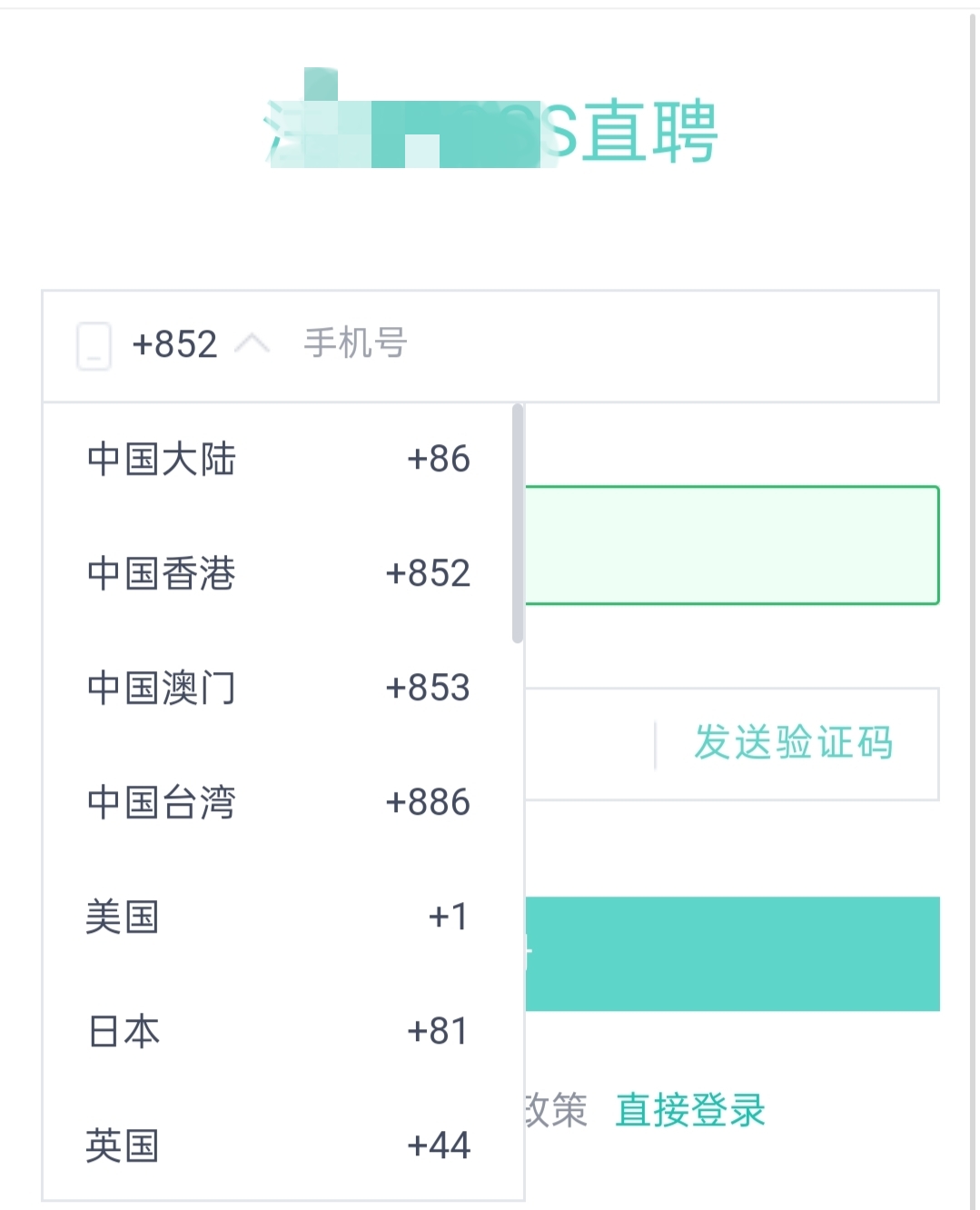Choose 中国澳门 +853
Viewport: 980px width, 1210px height.
[279, 688]
